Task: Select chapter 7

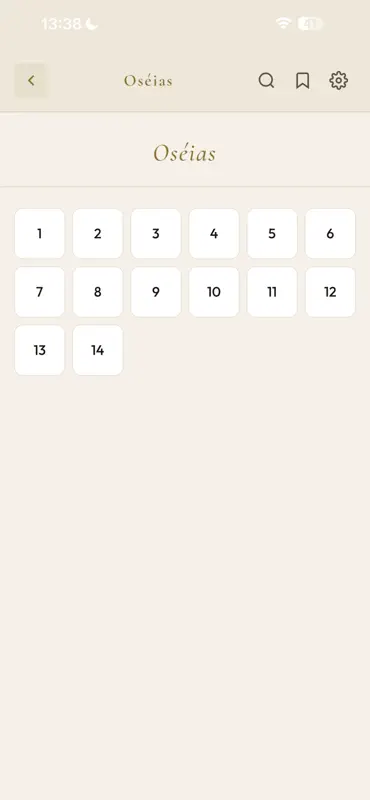Action: (40, 292)
